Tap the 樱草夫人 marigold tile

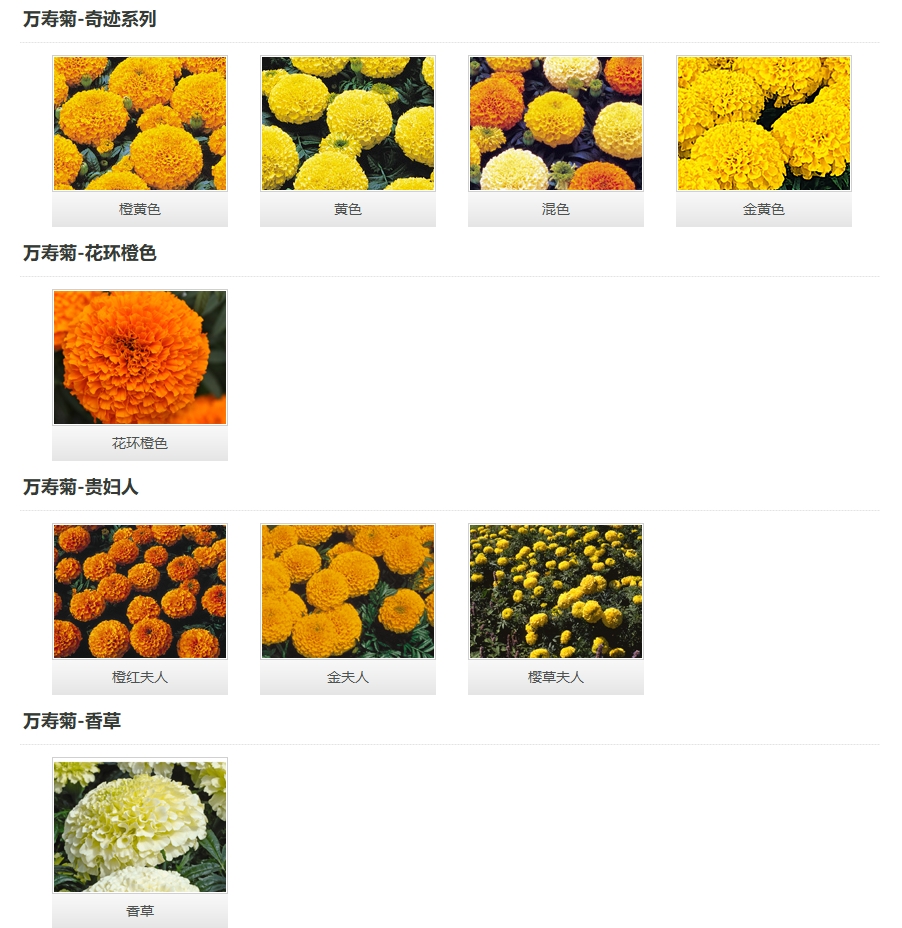point(556,592)
